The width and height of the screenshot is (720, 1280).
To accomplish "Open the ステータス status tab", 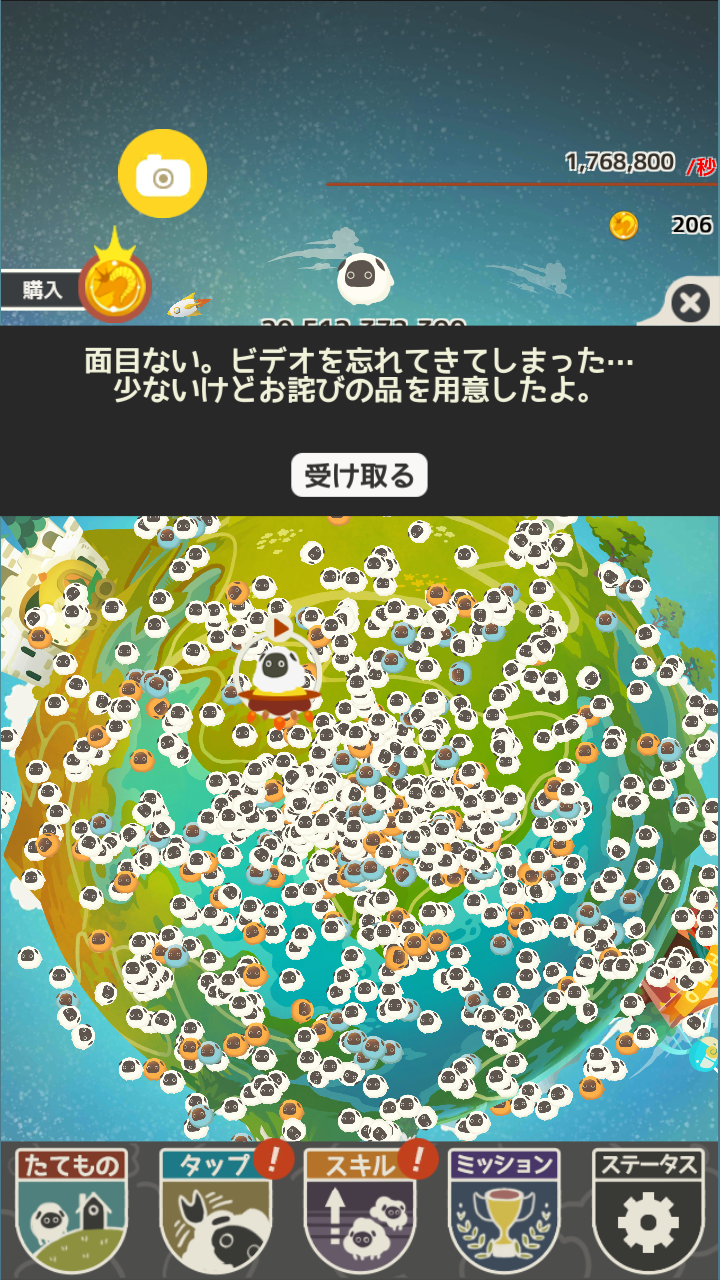I will click(x=648, y=1209).
